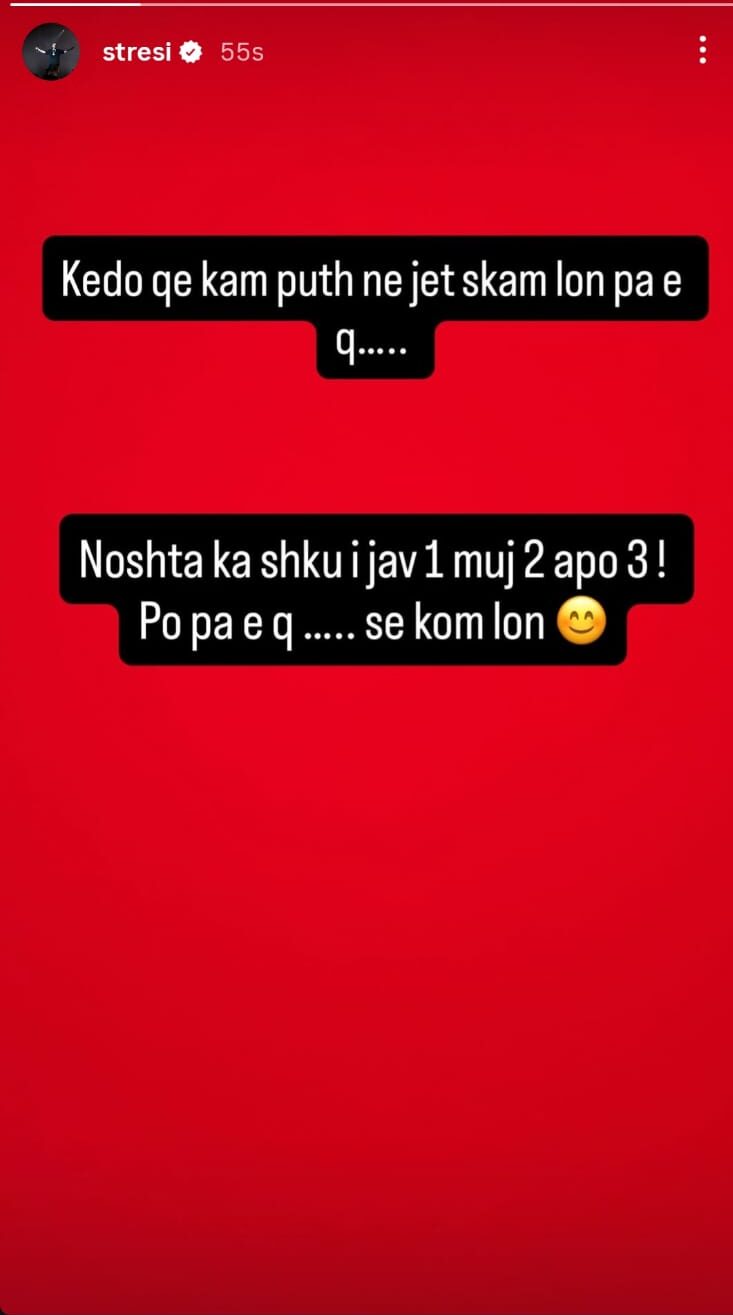The image size is (733, 1315).
Task: Open stresi's profile picture
Action: [x=50, y=52]
